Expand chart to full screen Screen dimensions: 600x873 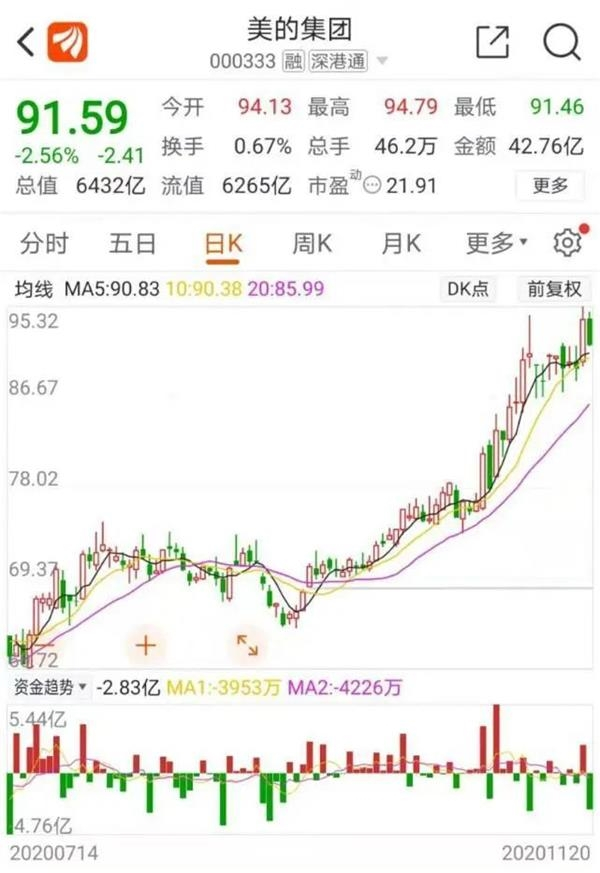pyautogui.click(x=246, y=644)
